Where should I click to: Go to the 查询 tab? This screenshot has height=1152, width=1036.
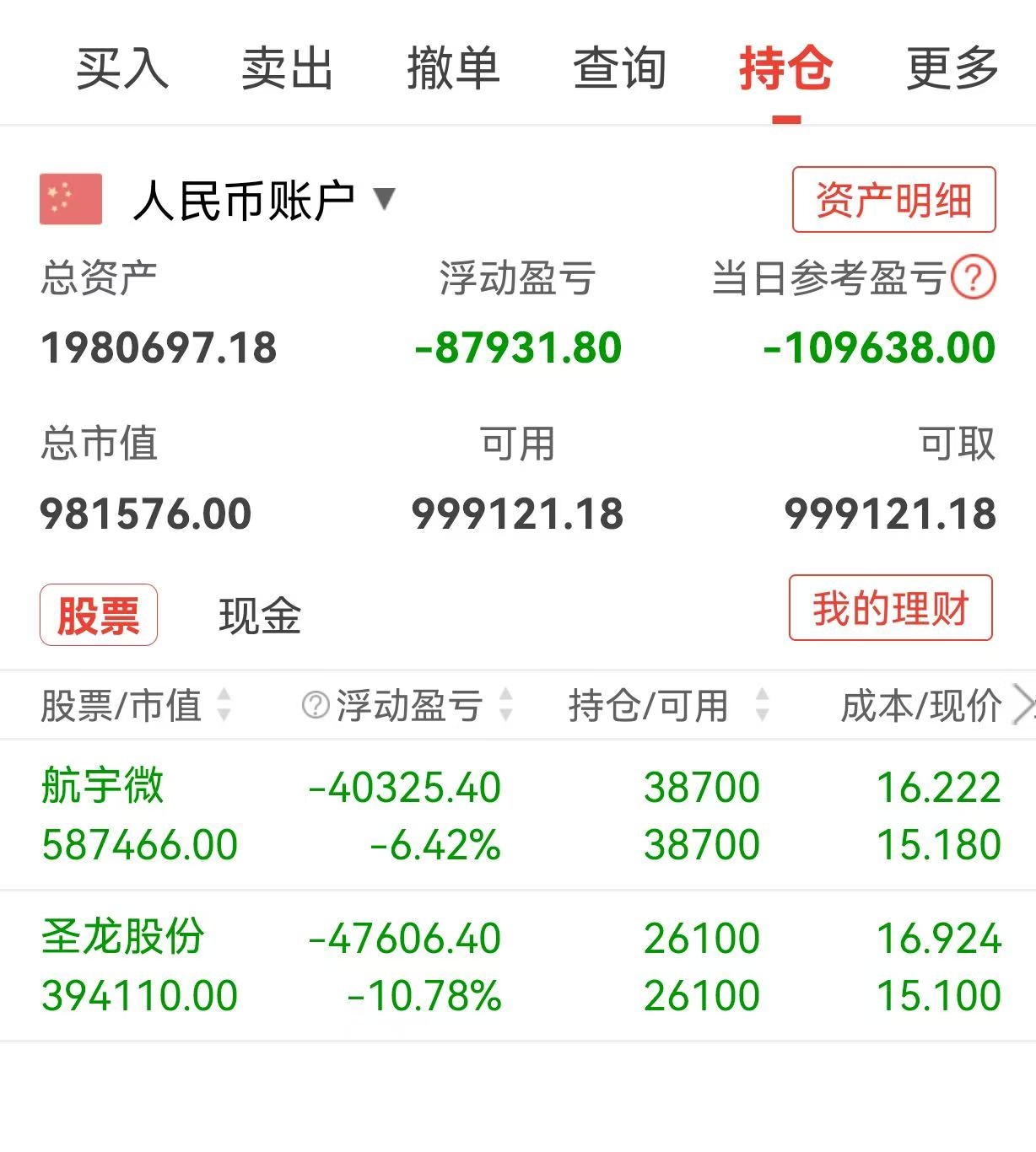pyautogui.click(x=620, y=68)
